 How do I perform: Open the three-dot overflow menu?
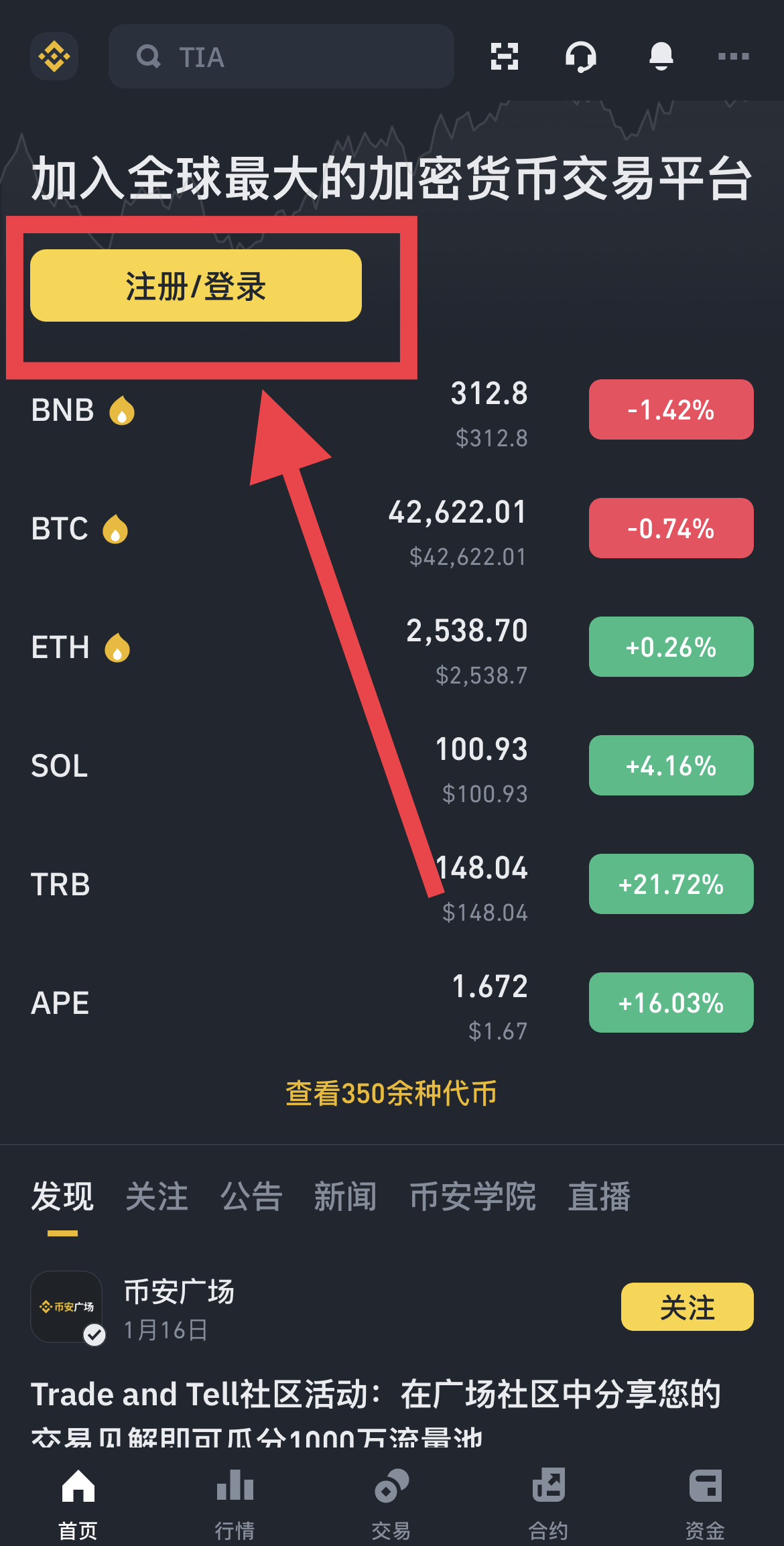coord(733,56)
